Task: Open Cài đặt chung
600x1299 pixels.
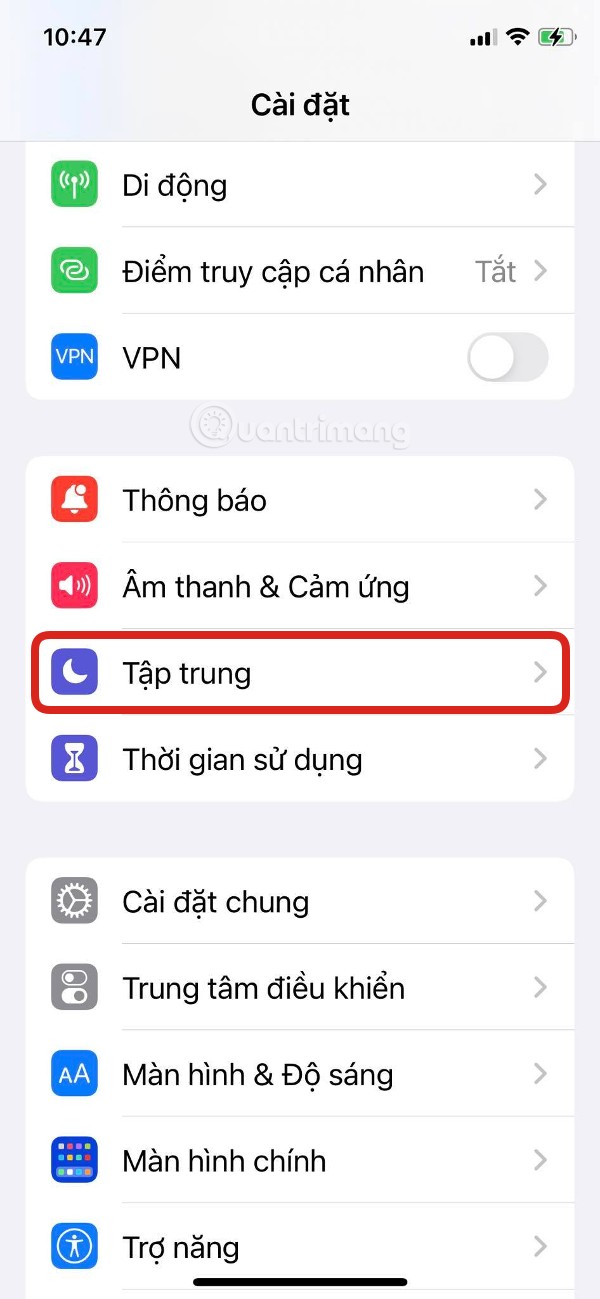Action: [x=300, y=901]
